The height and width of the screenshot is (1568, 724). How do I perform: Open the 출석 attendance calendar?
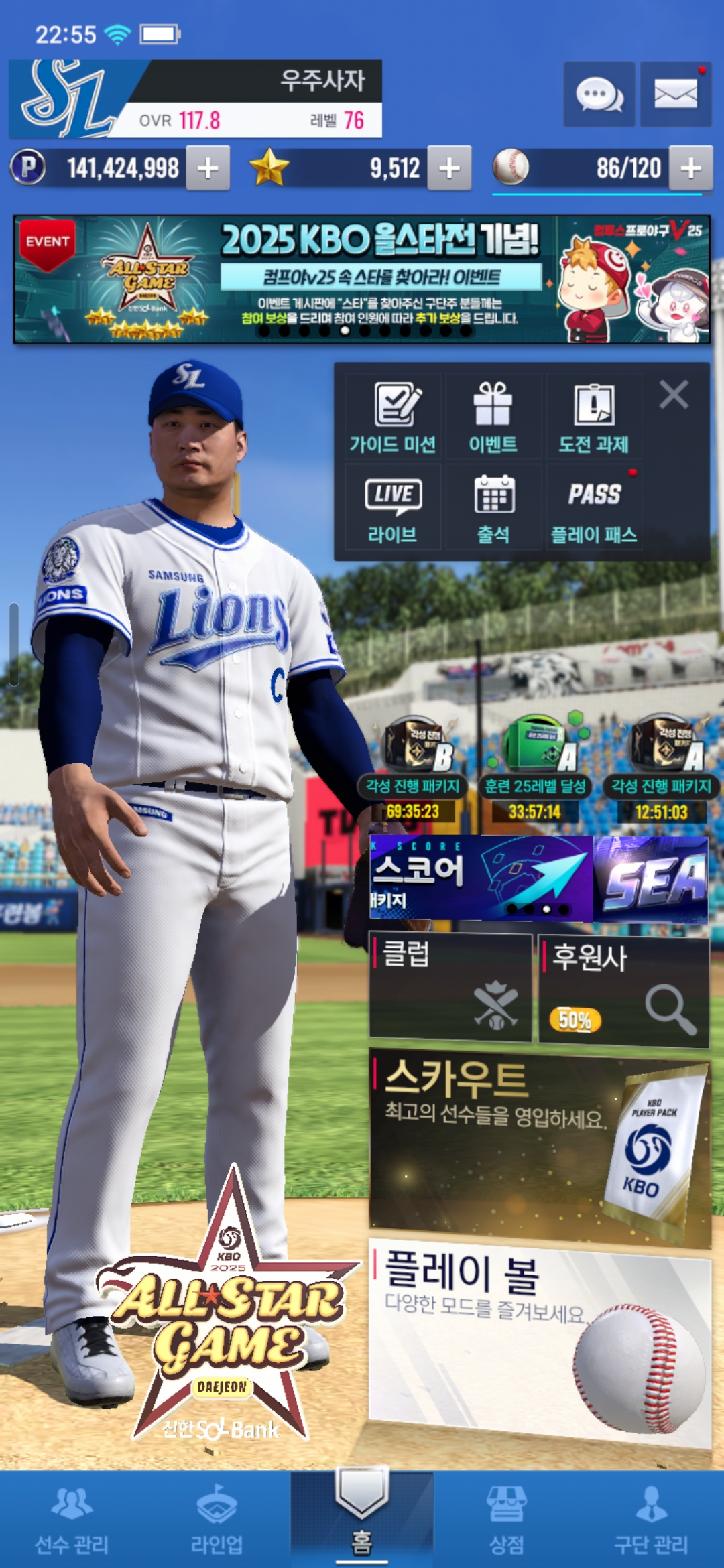point(493,508)
